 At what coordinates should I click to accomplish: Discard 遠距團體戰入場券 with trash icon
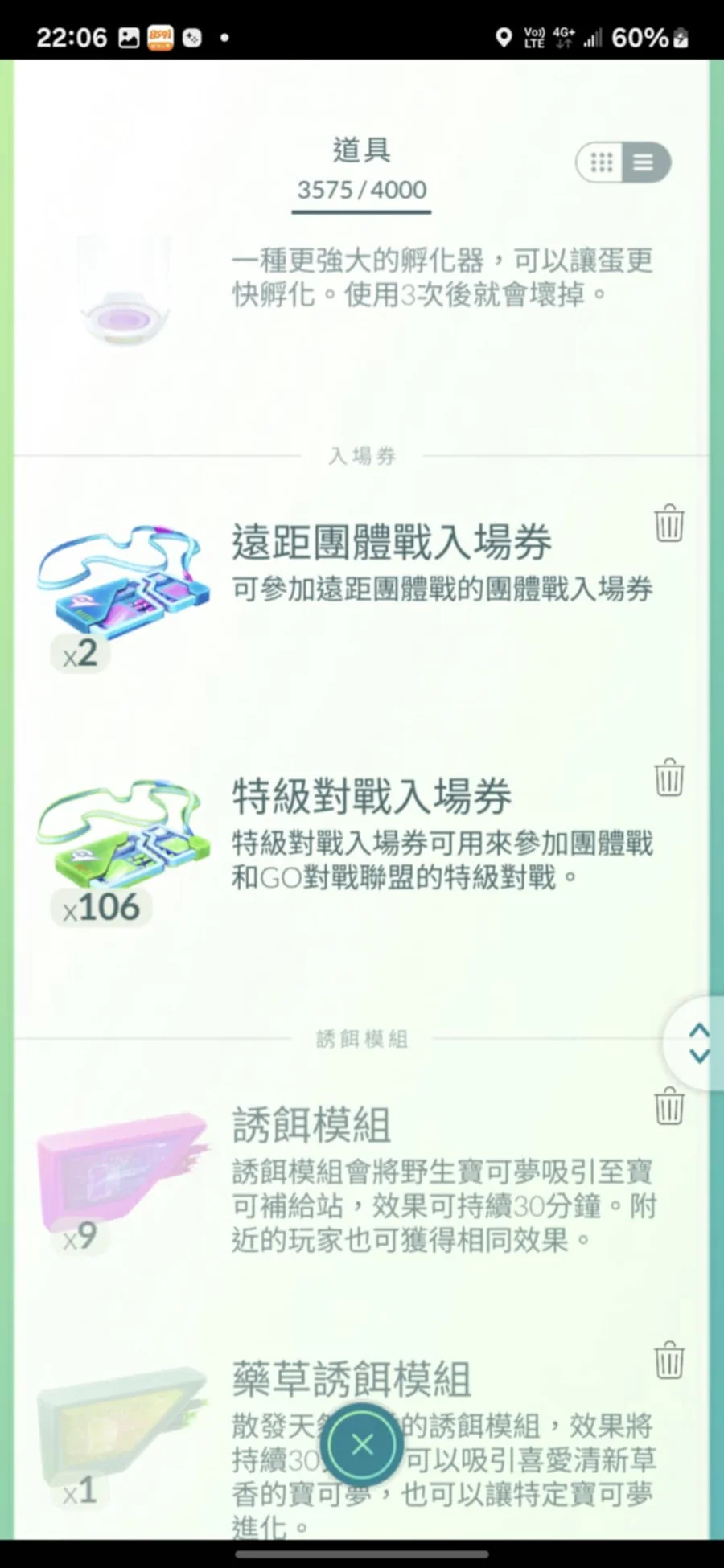669,523
